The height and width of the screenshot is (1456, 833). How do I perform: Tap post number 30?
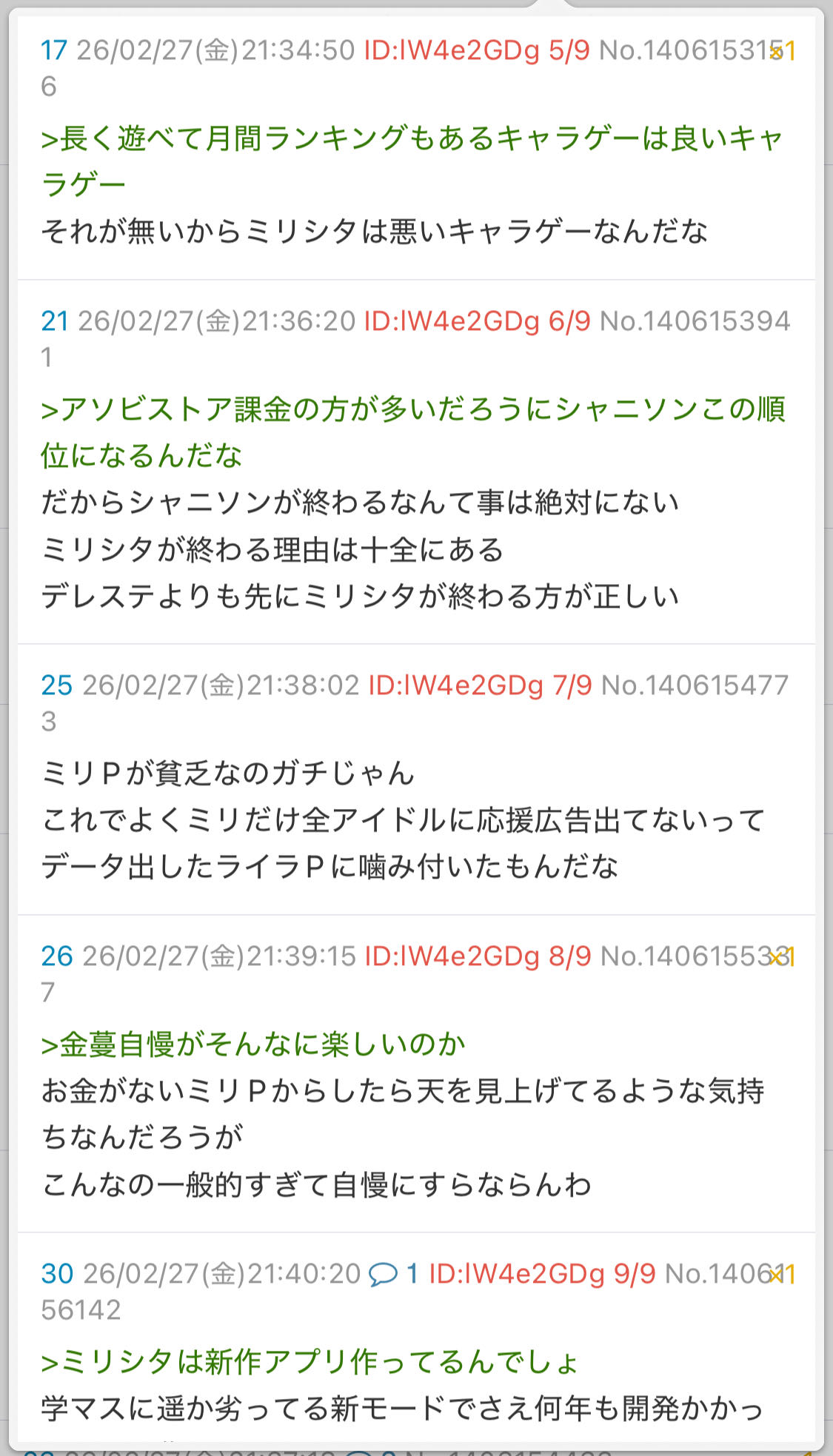57,1274
